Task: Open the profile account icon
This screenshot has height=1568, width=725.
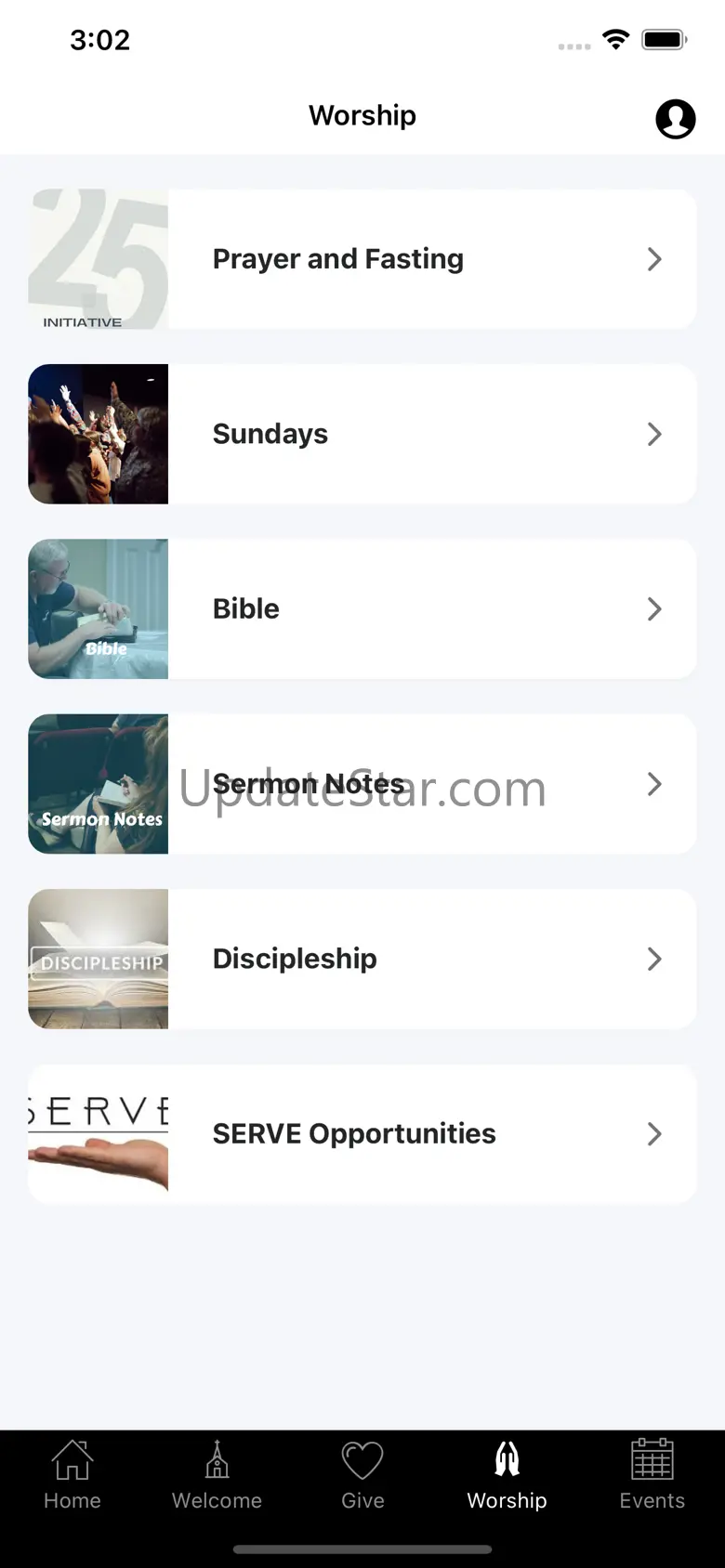Action: point(676,119)
